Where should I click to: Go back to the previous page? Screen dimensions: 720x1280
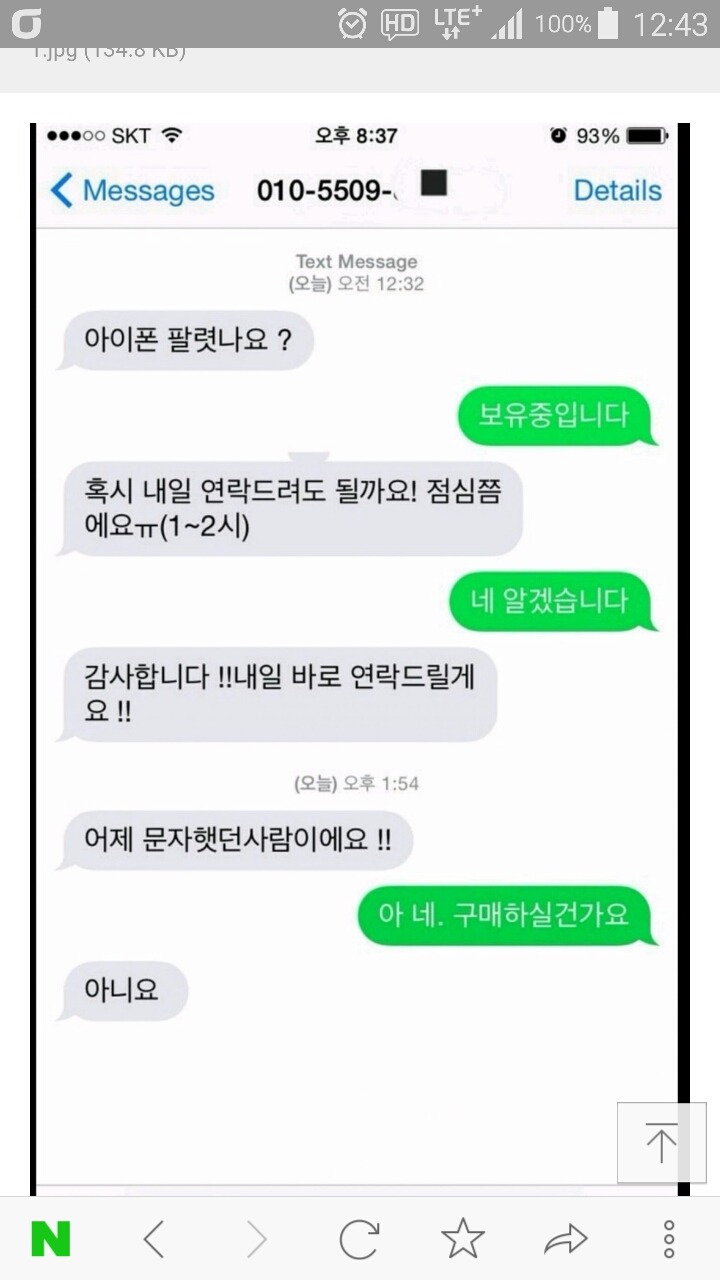(153, 1240)
